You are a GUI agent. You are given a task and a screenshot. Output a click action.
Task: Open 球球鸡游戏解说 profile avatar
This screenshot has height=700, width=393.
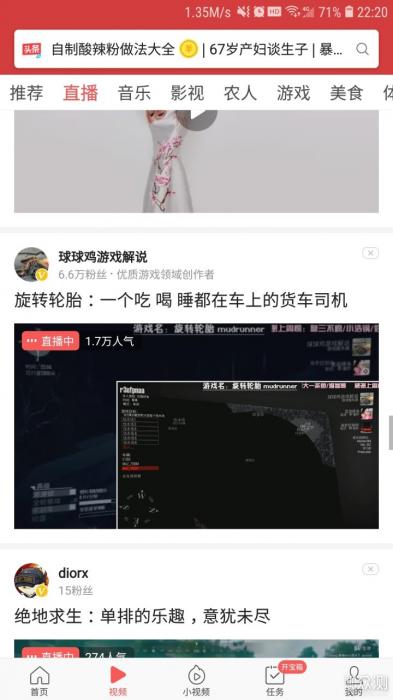[31, 264]
